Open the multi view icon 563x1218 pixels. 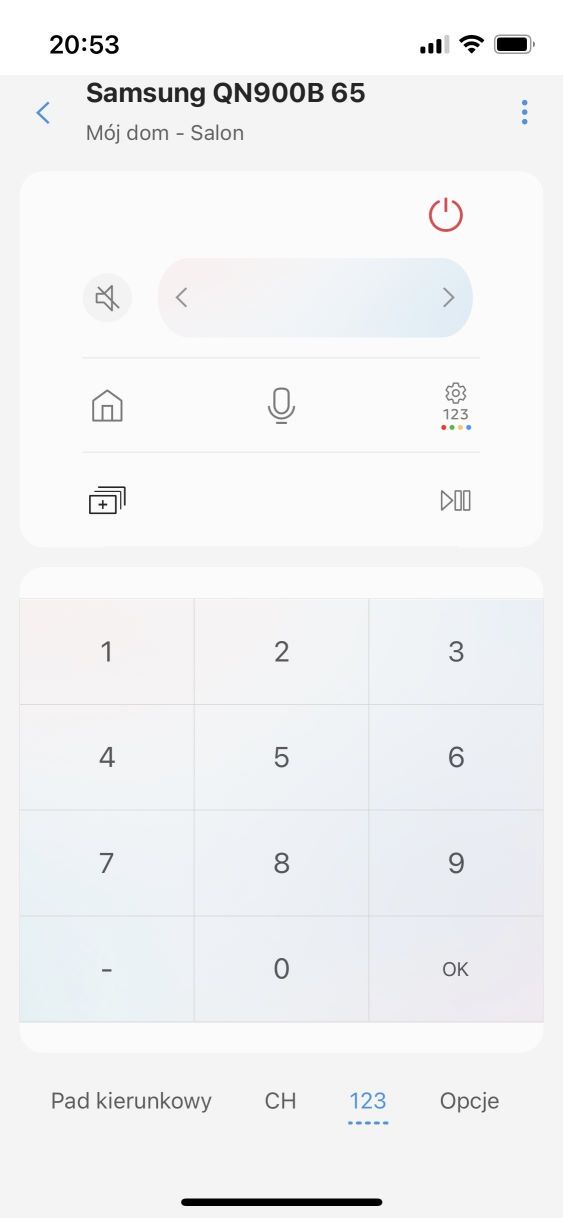107,500
